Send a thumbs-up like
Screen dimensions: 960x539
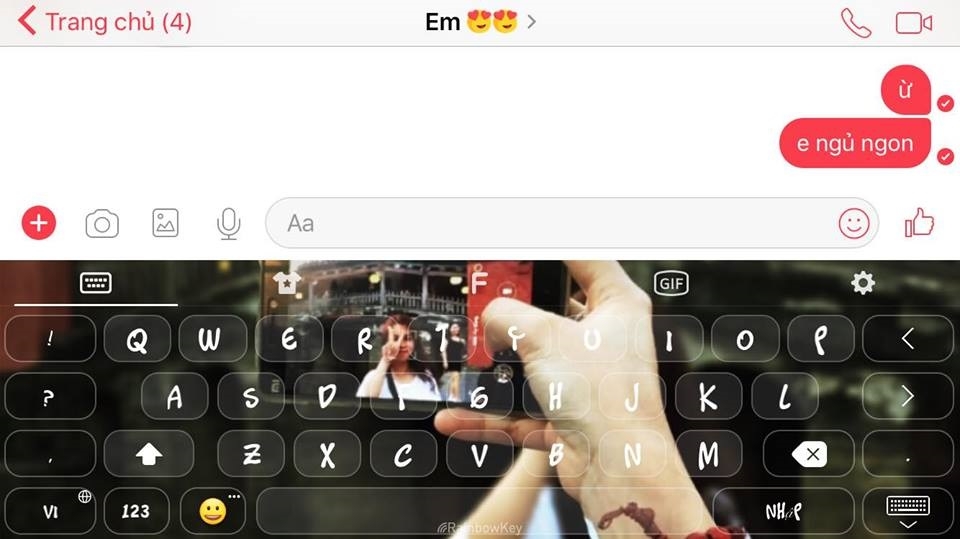tap(918, 223)
